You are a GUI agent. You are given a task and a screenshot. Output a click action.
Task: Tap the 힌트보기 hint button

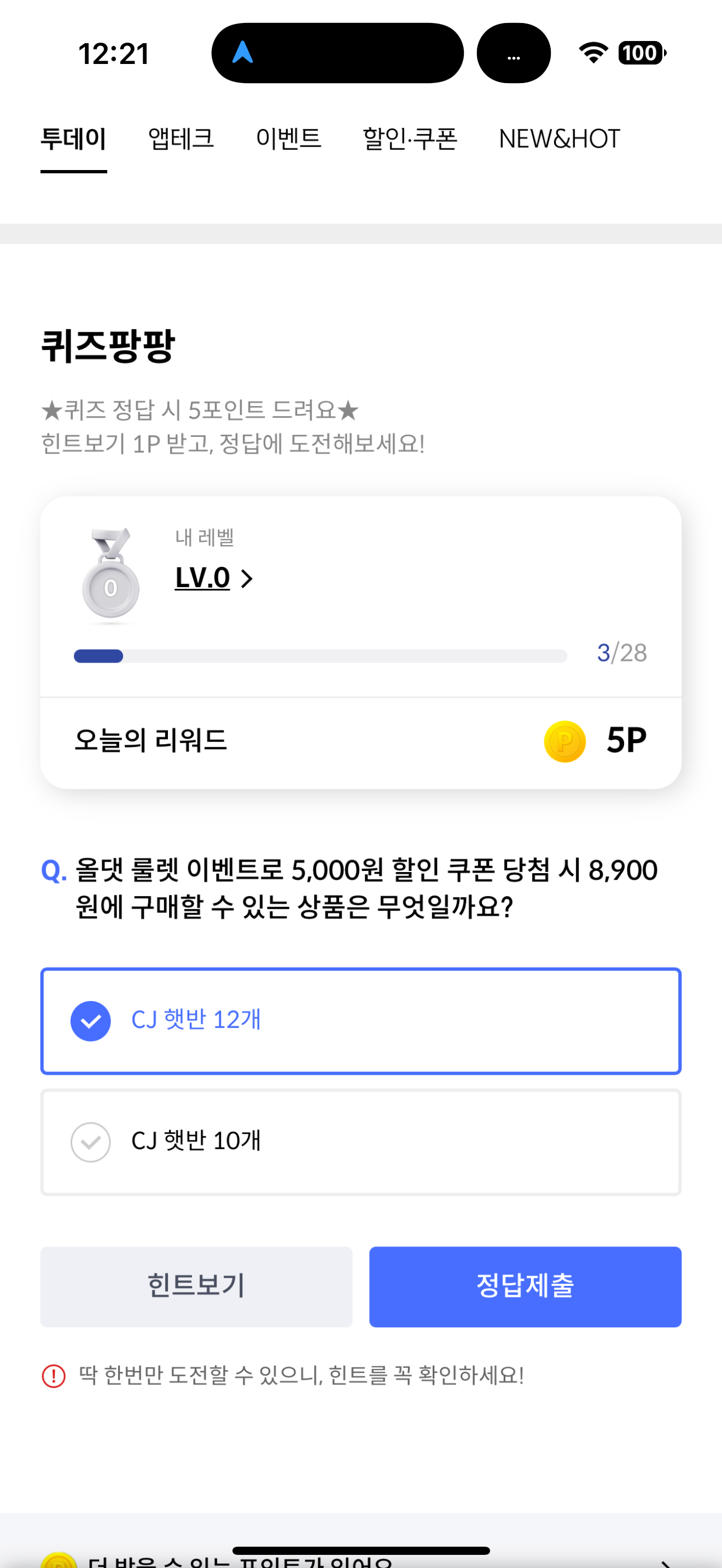(x=196, y=1286)
